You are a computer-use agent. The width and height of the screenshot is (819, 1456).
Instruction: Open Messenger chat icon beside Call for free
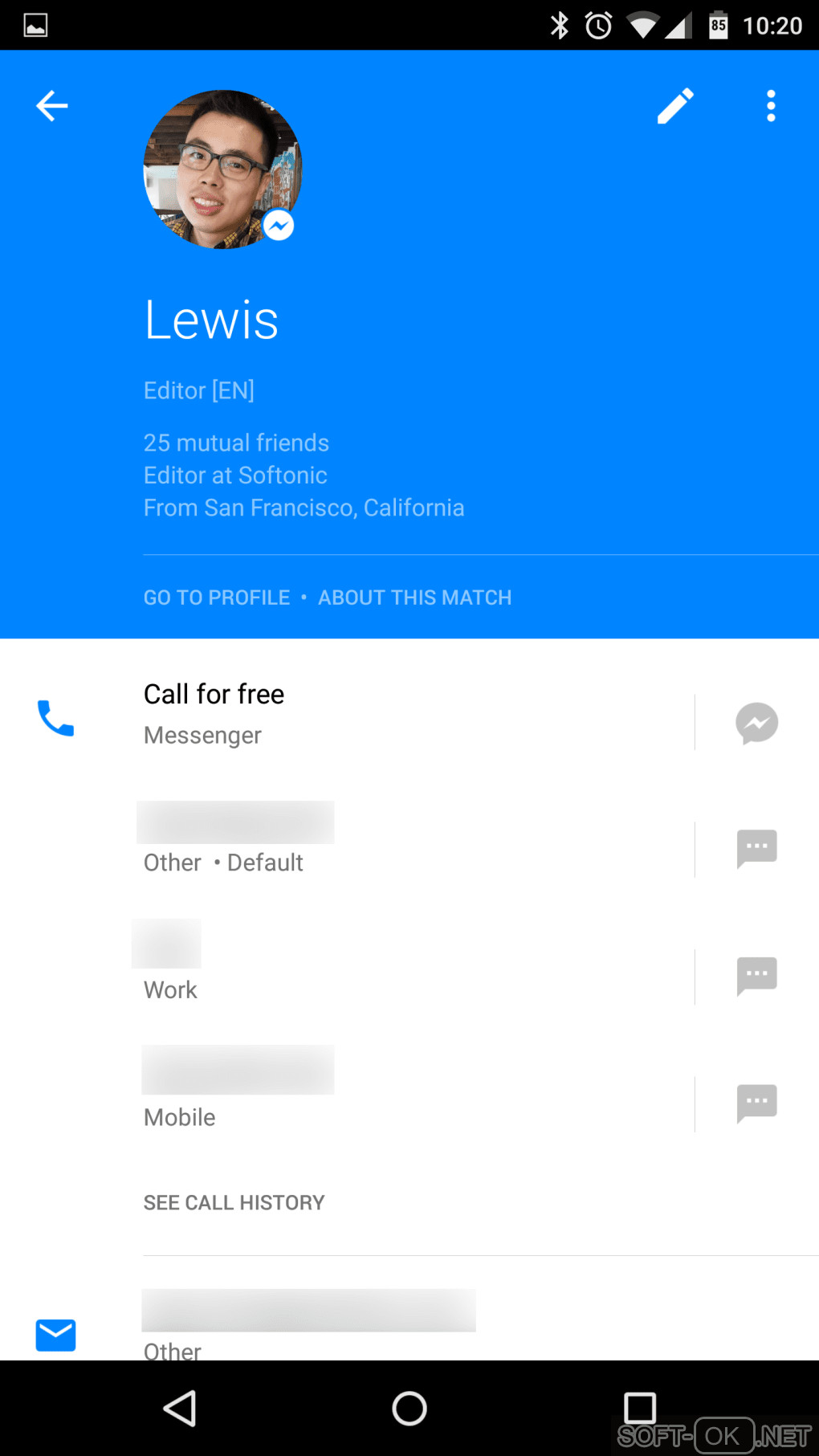click(756, 723)
